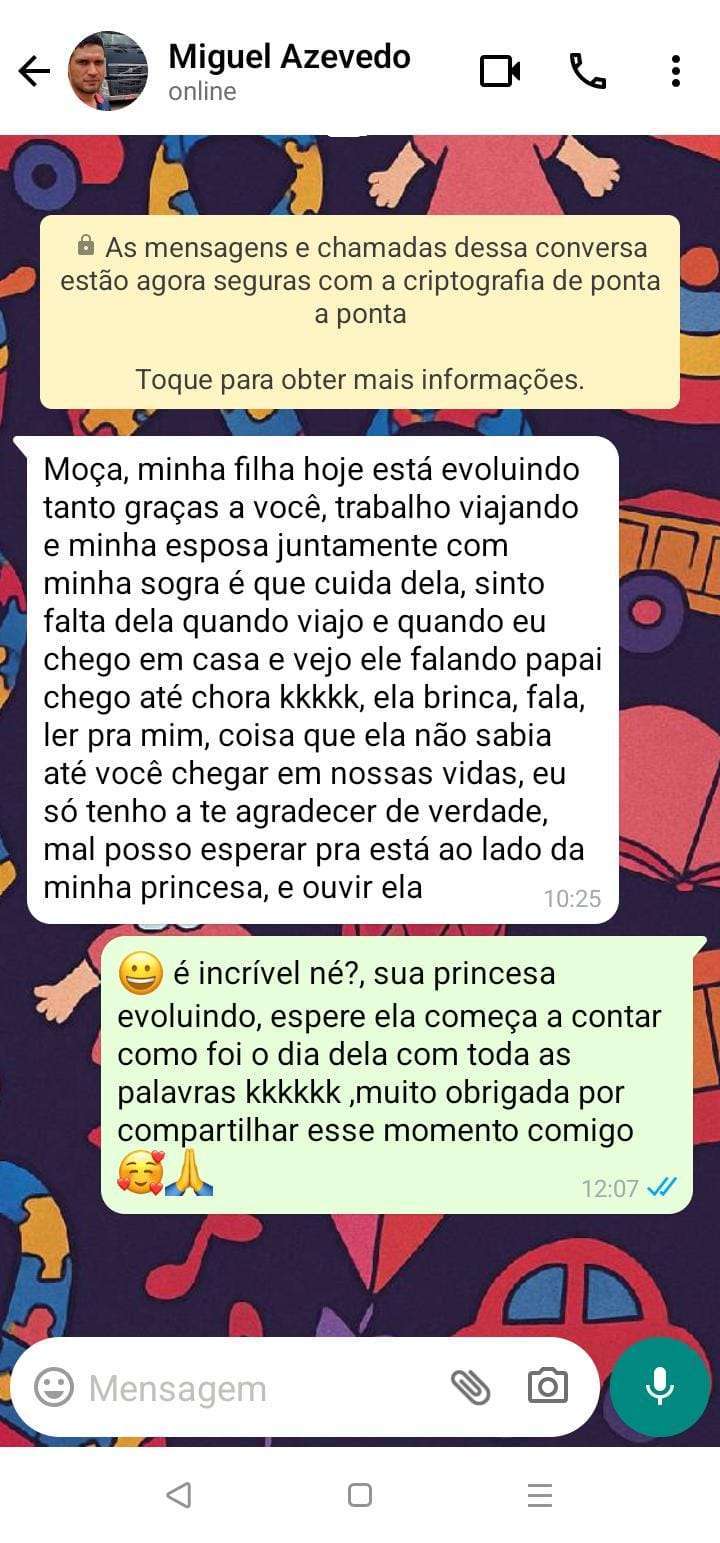Start a voice call with Miguel

coord(588,72)
